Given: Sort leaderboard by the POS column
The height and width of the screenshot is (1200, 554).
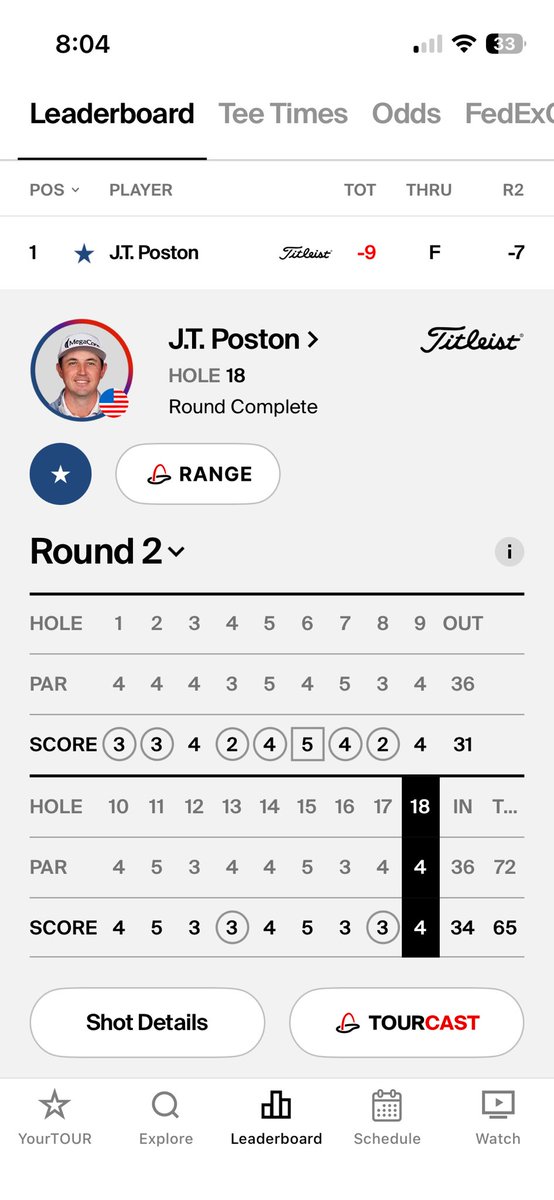Looking at the screenshot, I should (54, 190).
